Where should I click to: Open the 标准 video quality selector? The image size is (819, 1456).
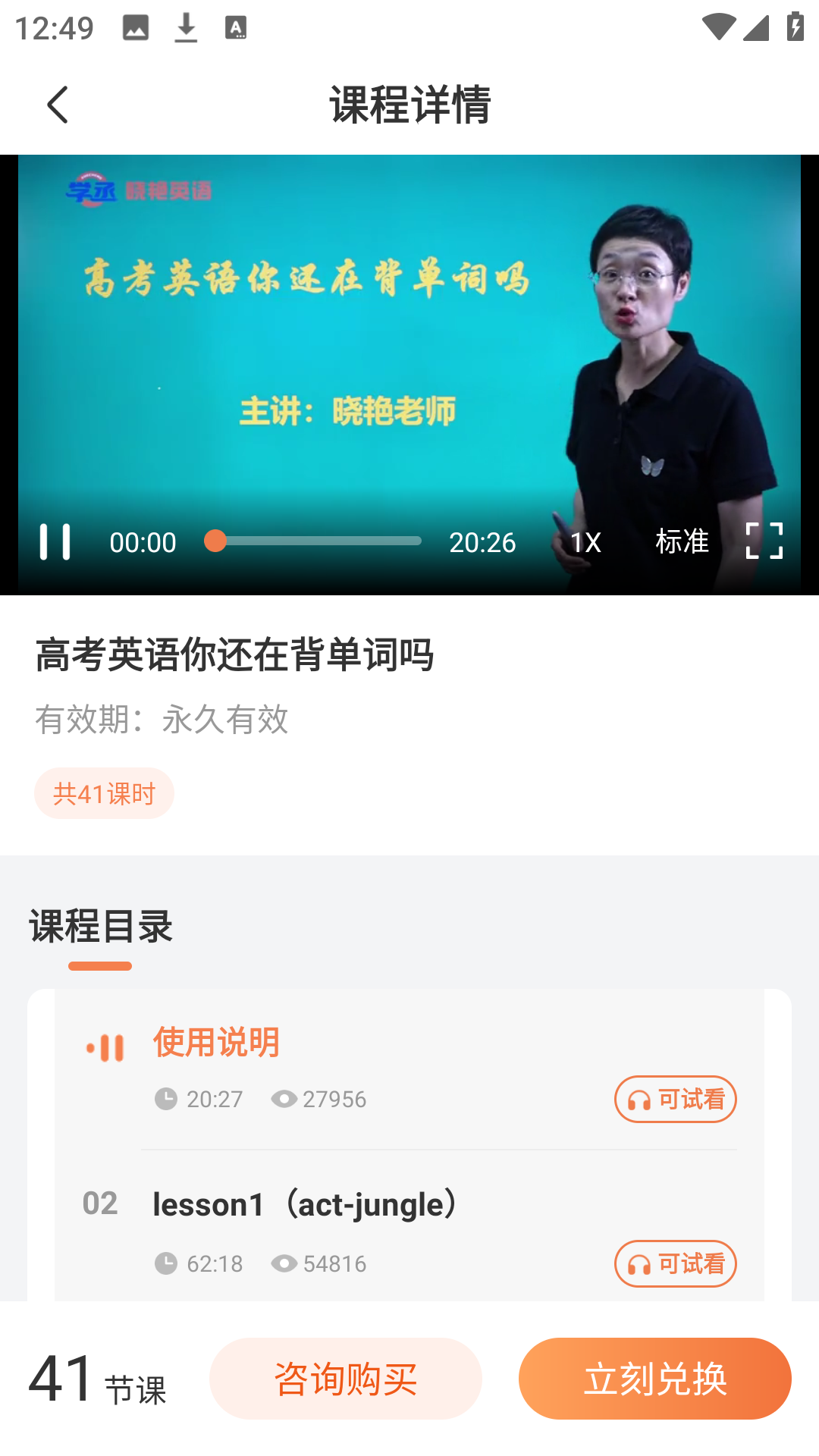pyautogui.click(x=682, y=541)
